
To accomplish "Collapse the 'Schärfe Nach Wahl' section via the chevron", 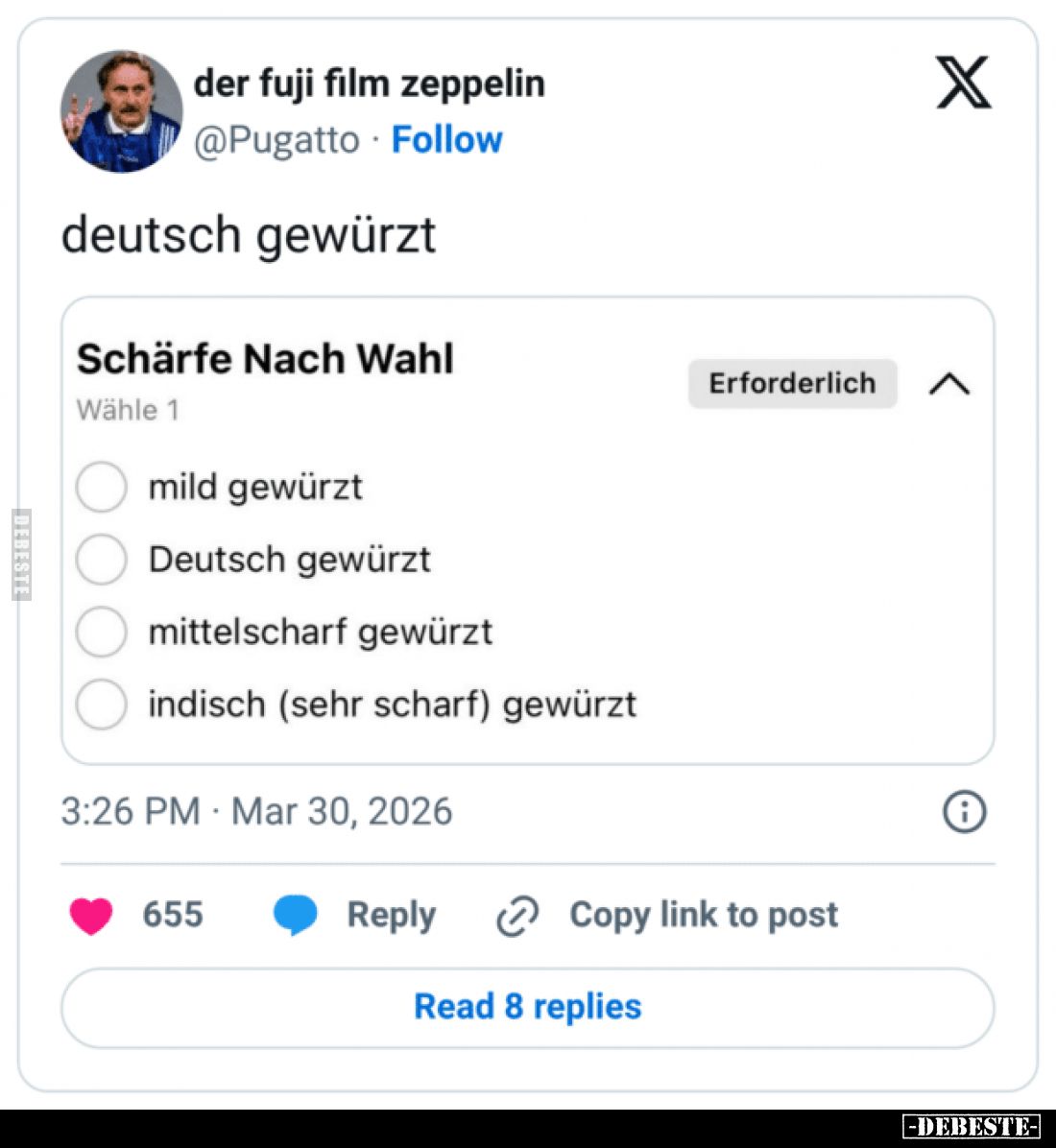I will pos(951,383).
